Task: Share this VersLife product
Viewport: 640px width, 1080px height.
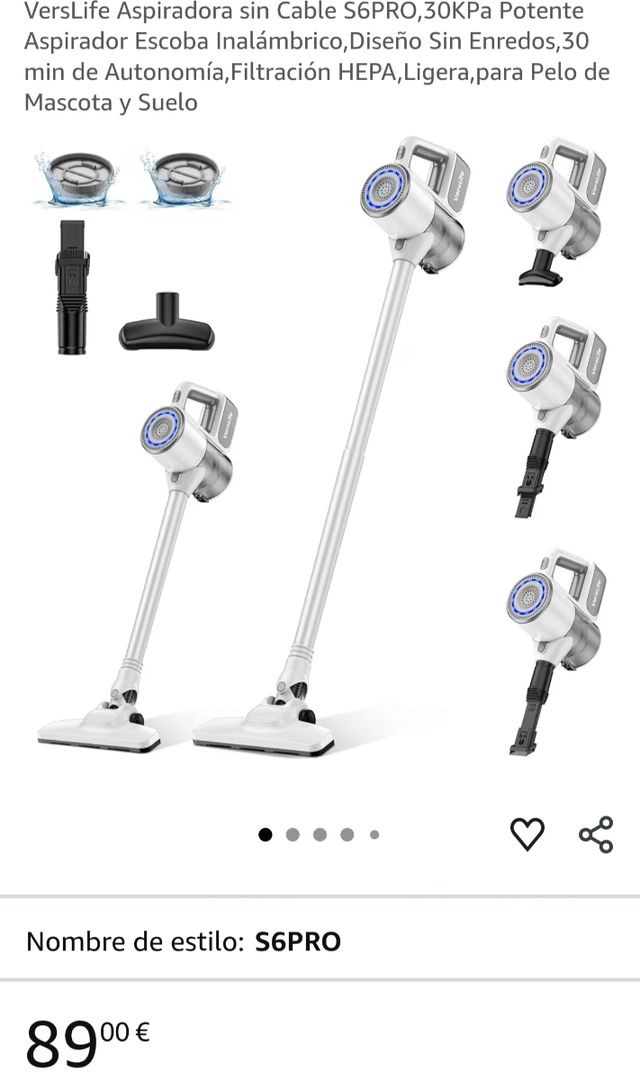Action: pyautogui.click(x=596, y=834)
